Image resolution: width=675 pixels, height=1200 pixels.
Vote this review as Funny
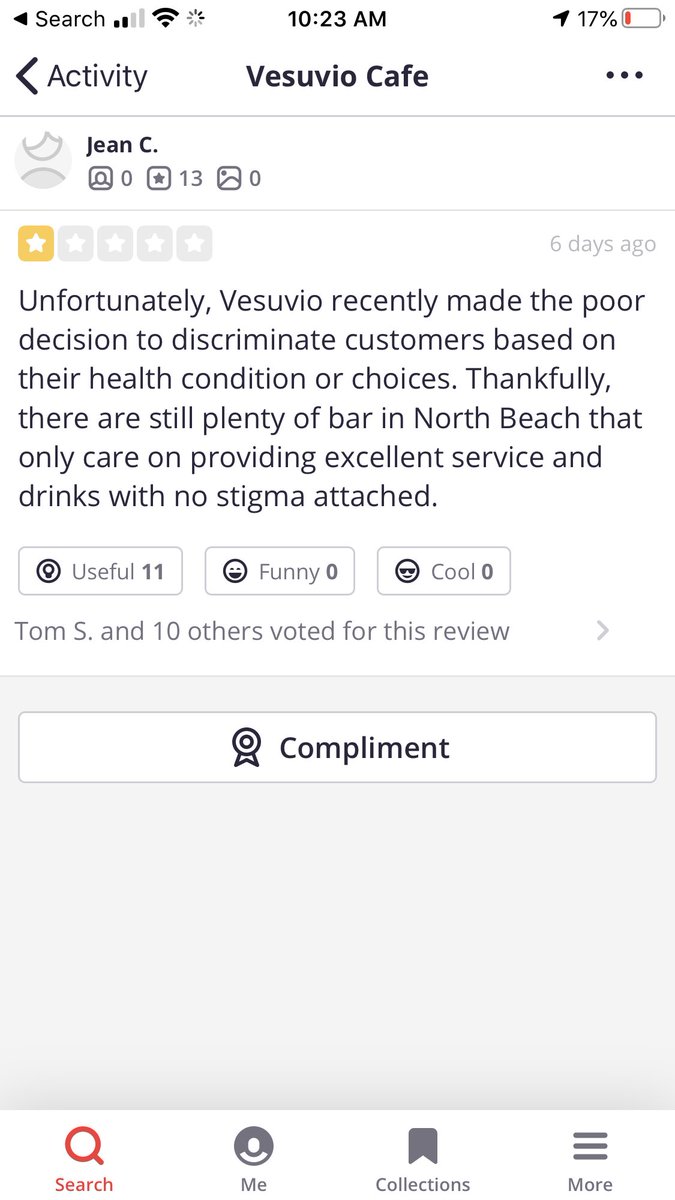point(279,572)
